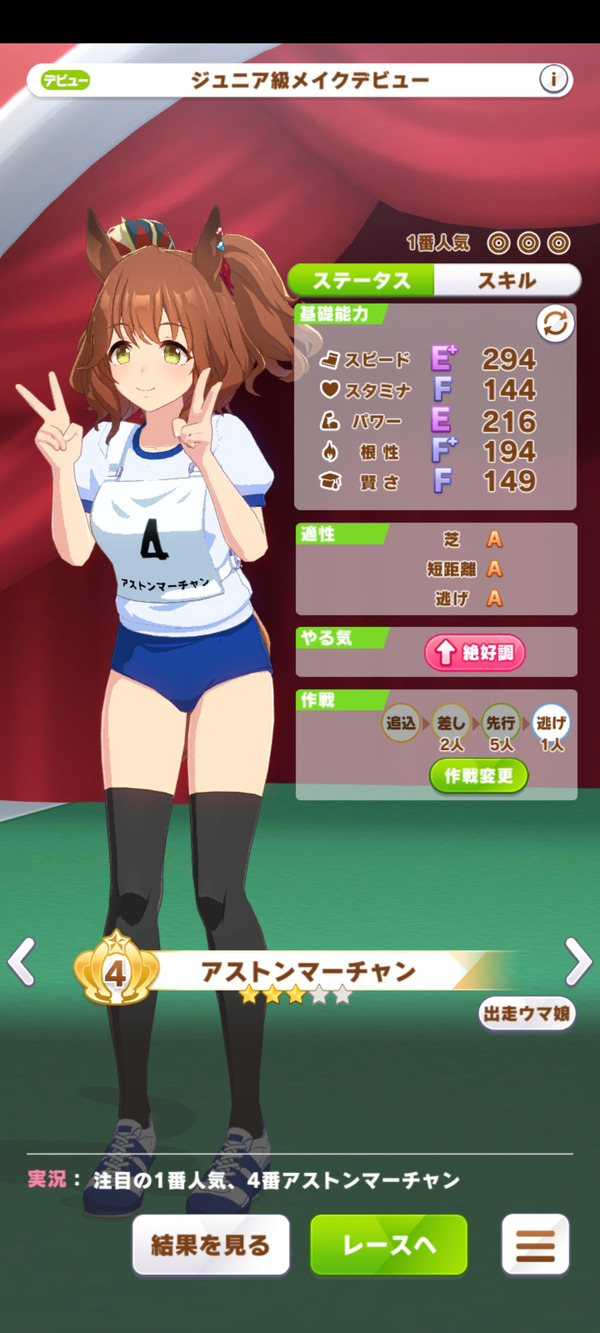The width and height of the screenshot is (600, 1333).
Task: Tap 結果を見る to view results
Action: coord(211,1245)
